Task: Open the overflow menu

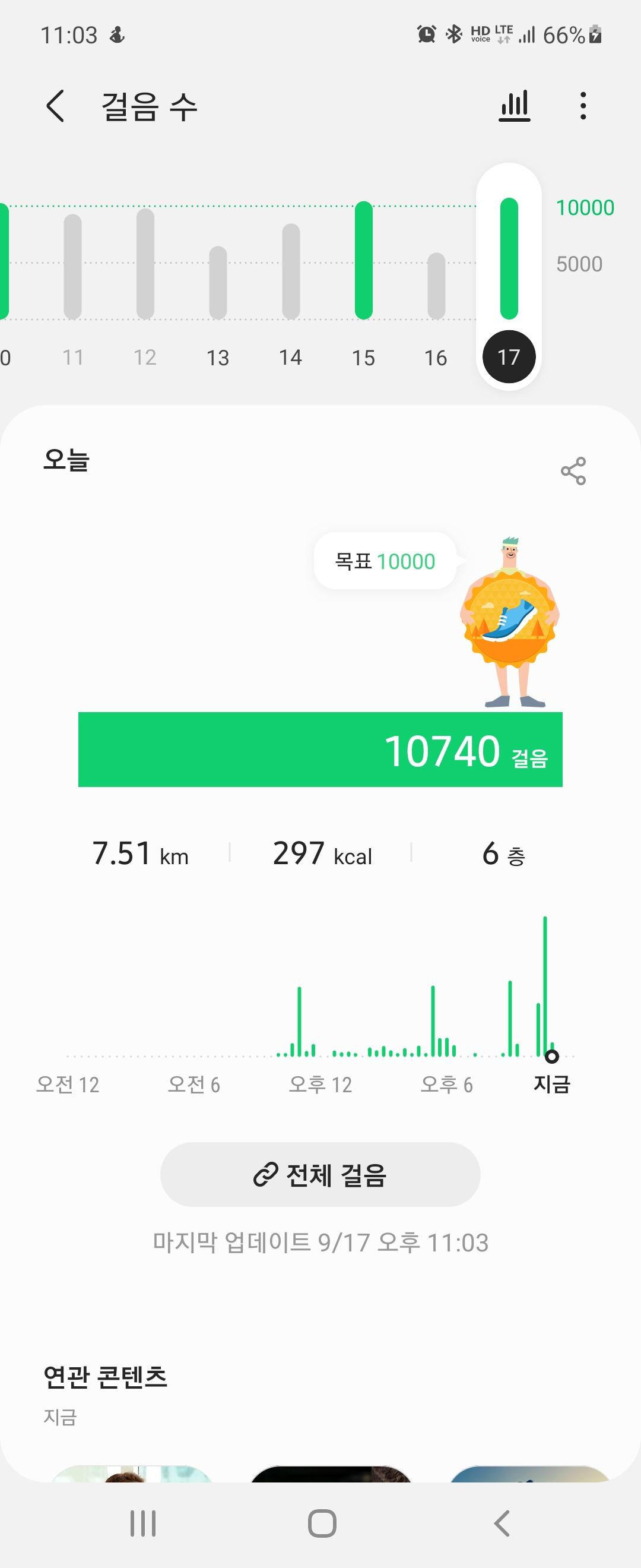Action: (x=583, y=106)
